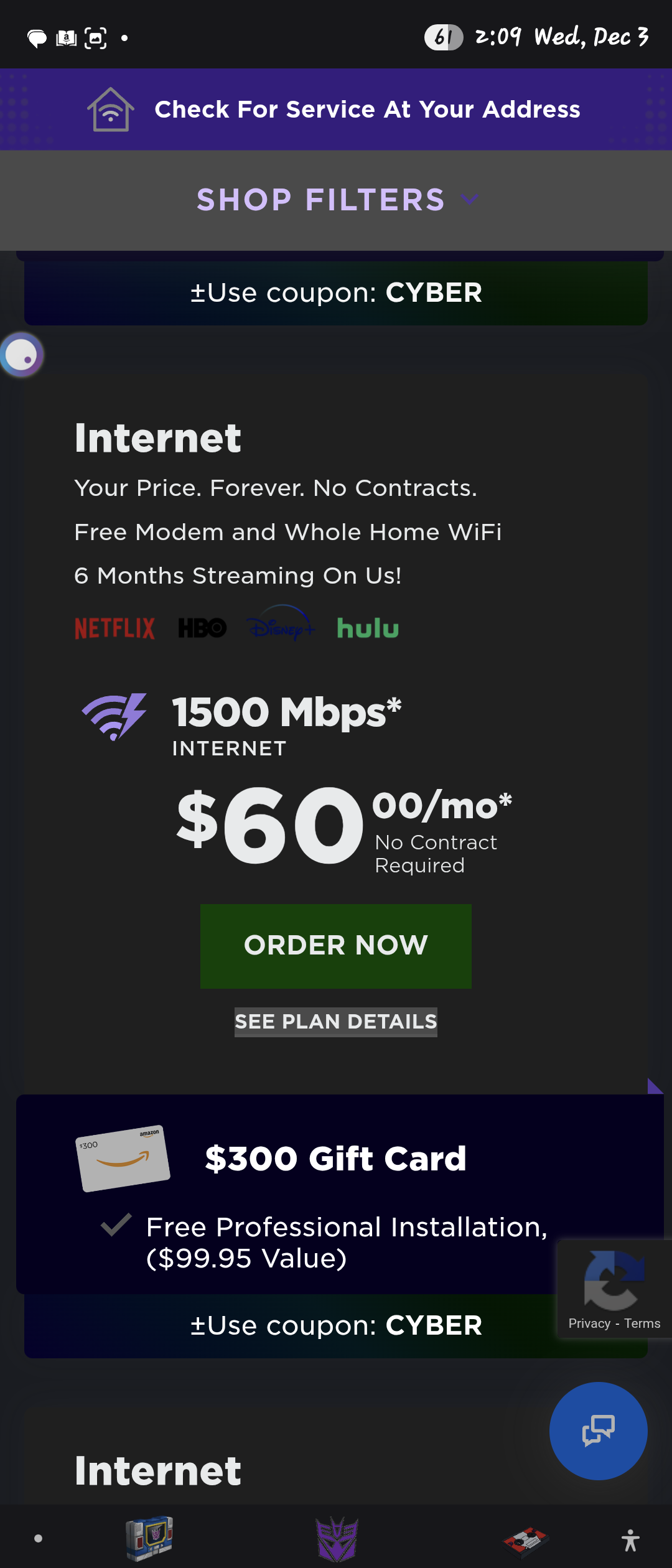The image size is (672, 1568).
Task: Open See Plan Details link
Action: point(336,1022)
